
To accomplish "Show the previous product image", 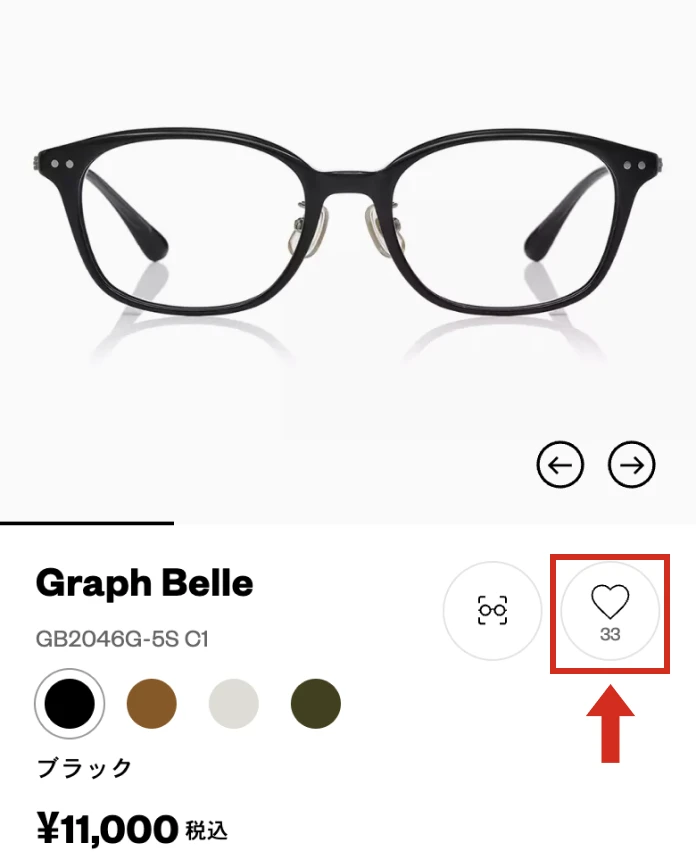I will (x=560, y=464).
